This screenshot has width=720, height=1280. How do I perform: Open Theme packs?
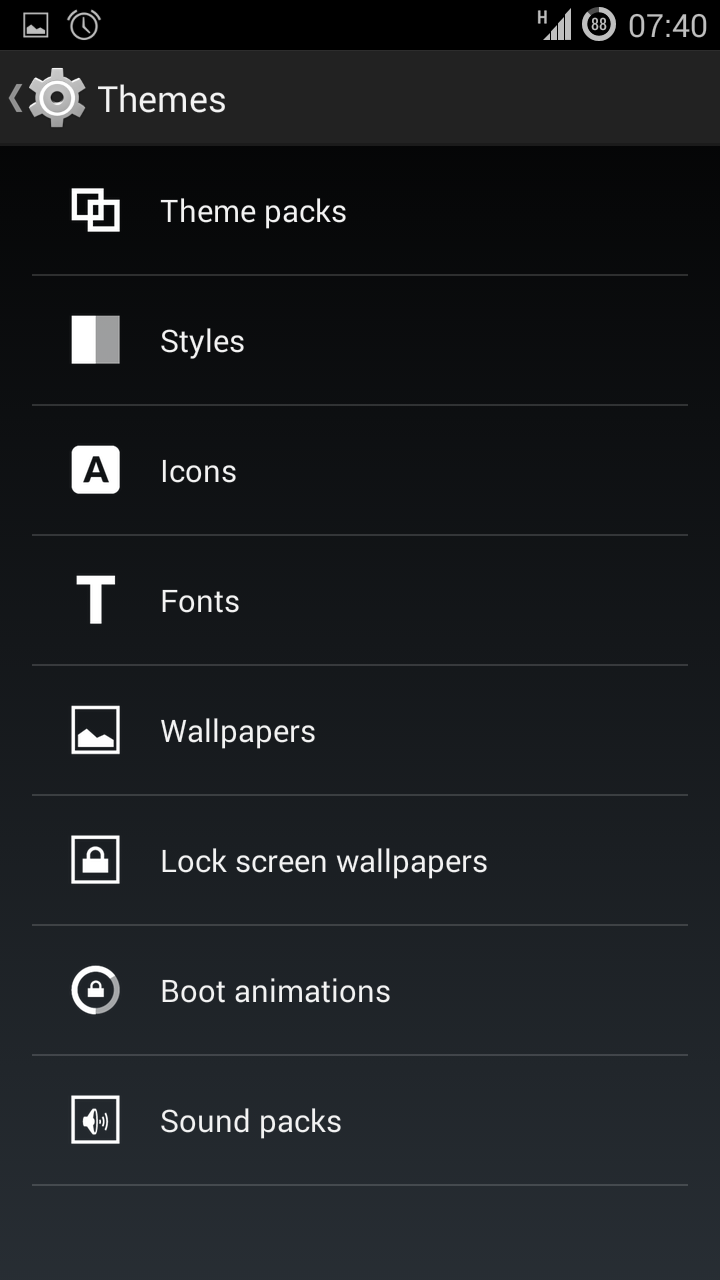click(x=360, y=211)
